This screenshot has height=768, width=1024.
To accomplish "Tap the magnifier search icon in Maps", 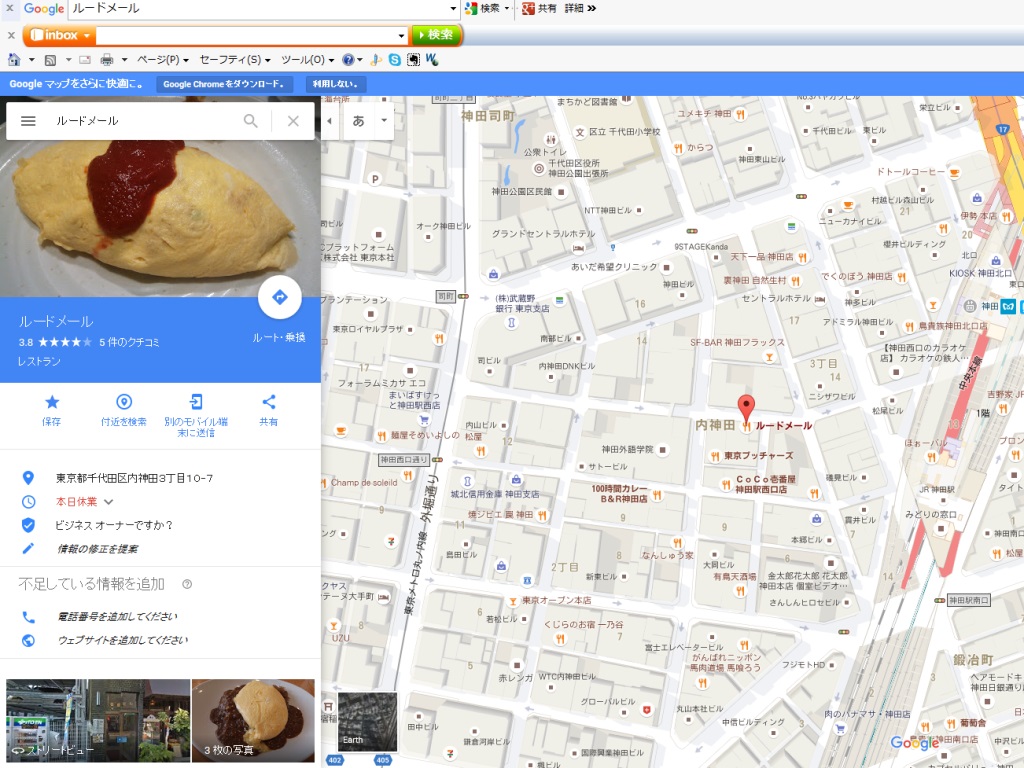I will (x=251, y=121).
